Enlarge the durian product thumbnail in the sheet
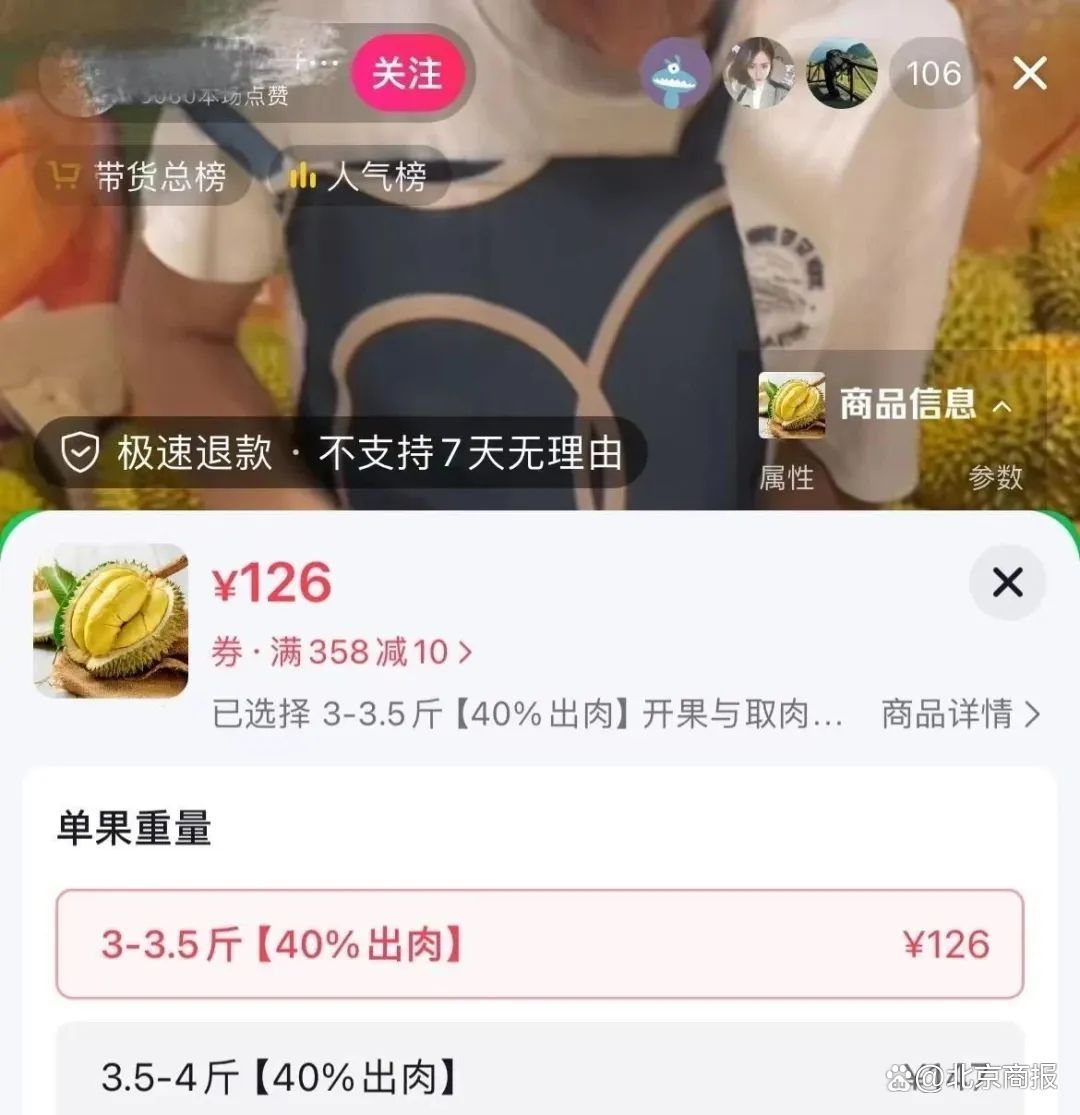Viewport: 1080px width, 1115px height. pyautogui.click(x=110, y=620)
